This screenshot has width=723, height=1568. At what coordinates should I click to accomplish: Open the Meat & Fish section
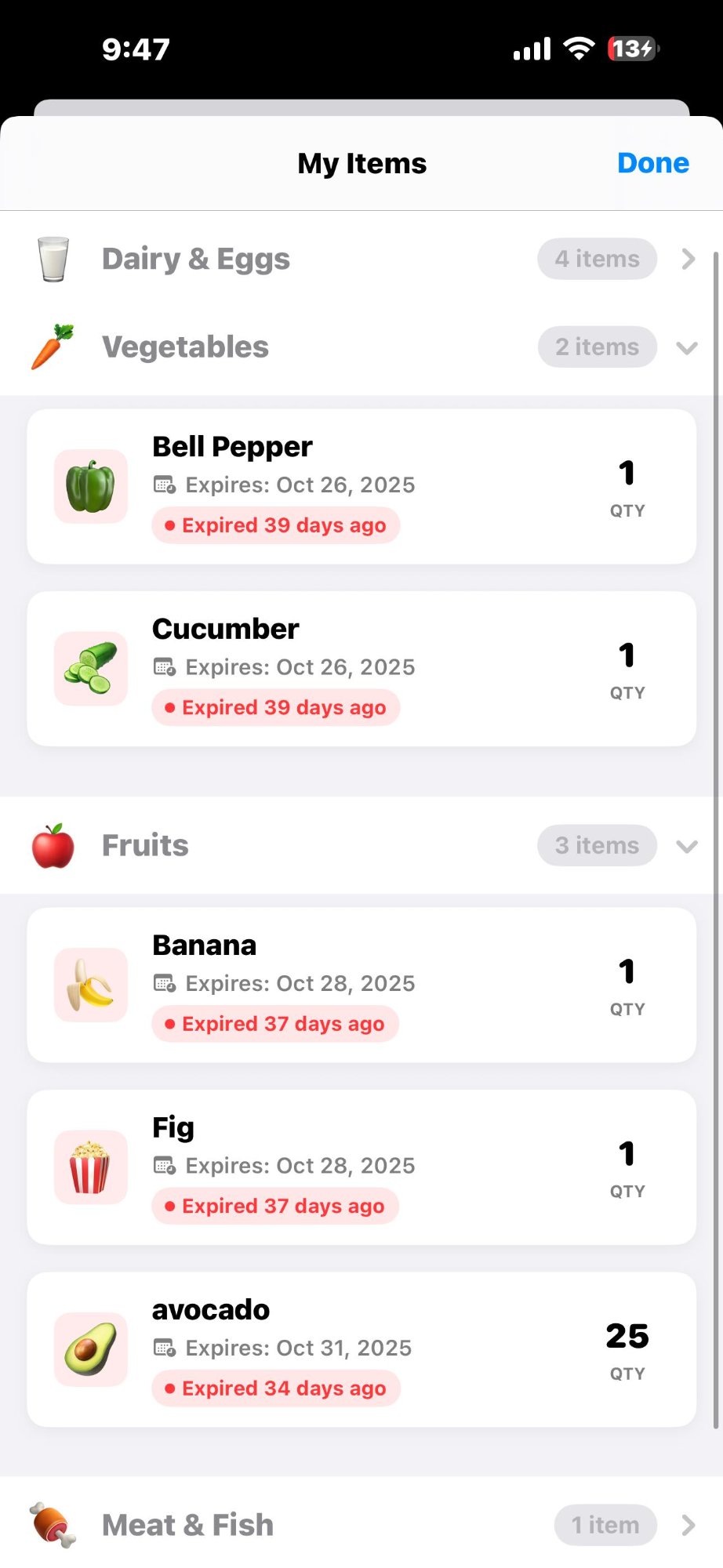(687, 1525)
